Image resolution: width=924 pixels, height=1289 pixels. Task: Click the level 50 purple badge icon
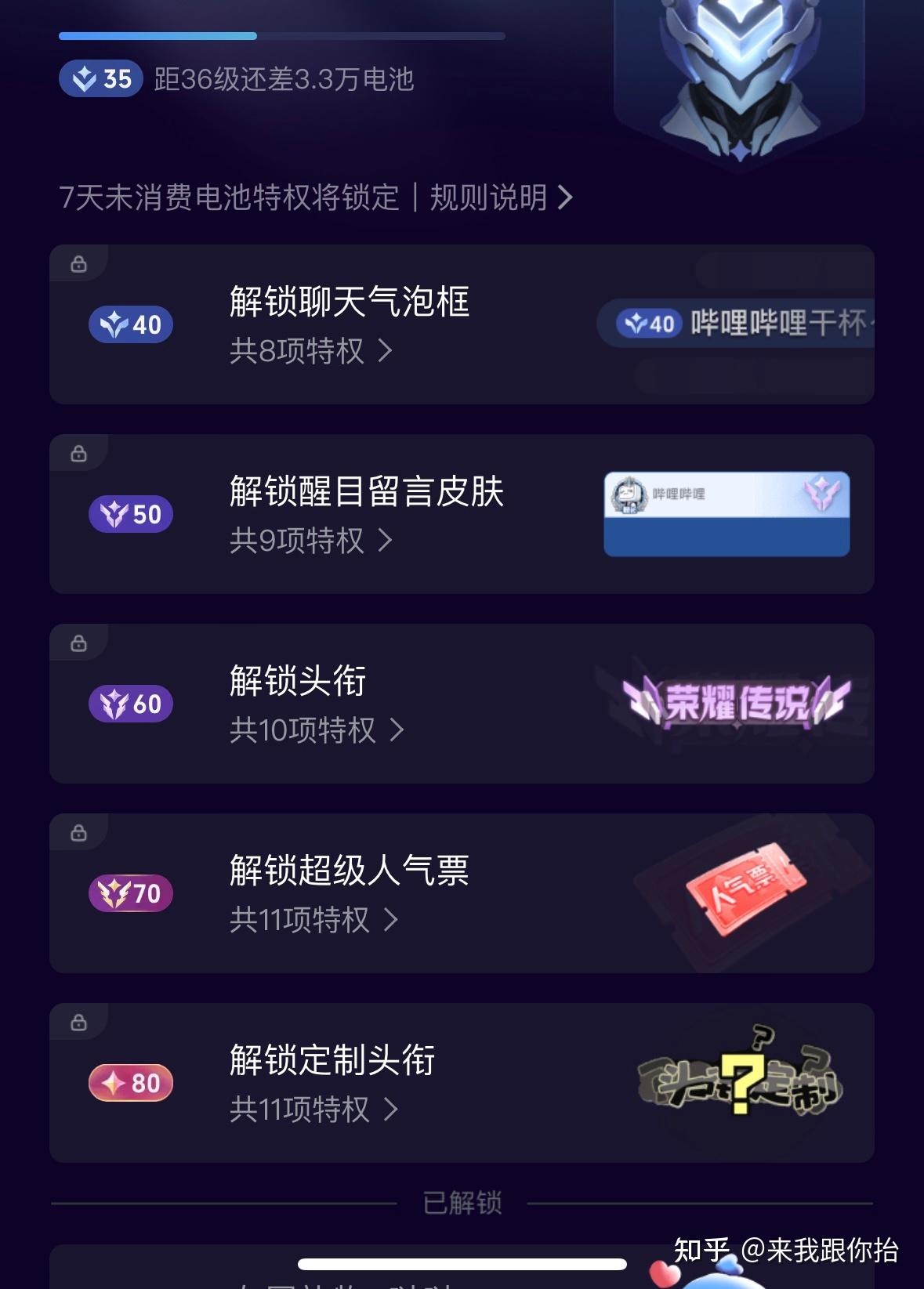click(131, 513)
